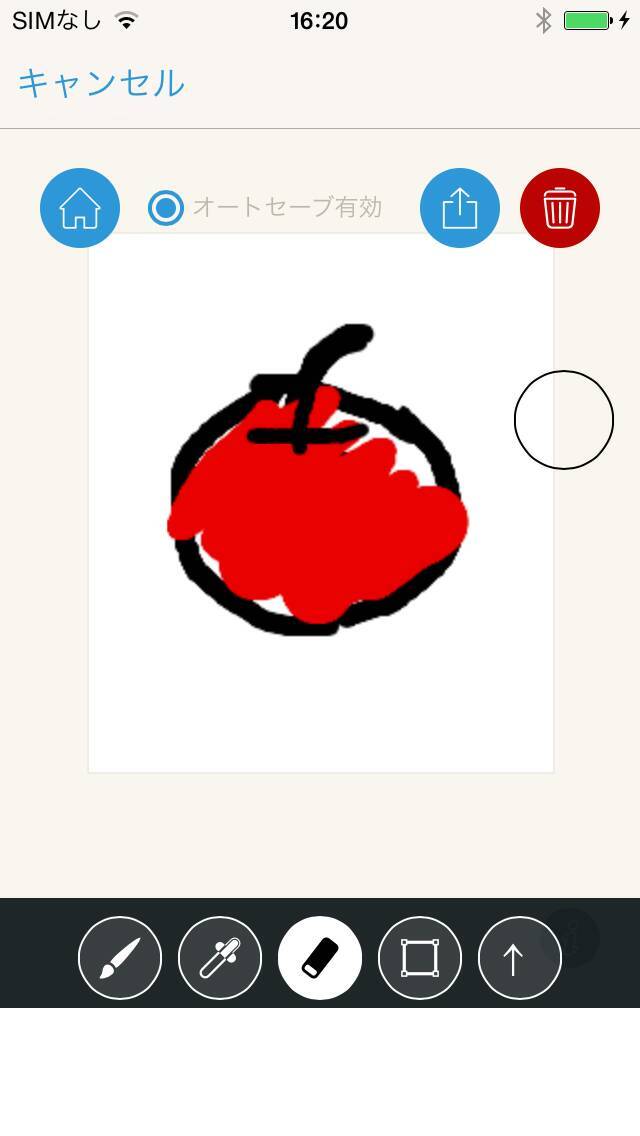The width and height of the screenshot is (640, 1136).
Task: Tap the キャンセル cancel button
Action: 101,84
